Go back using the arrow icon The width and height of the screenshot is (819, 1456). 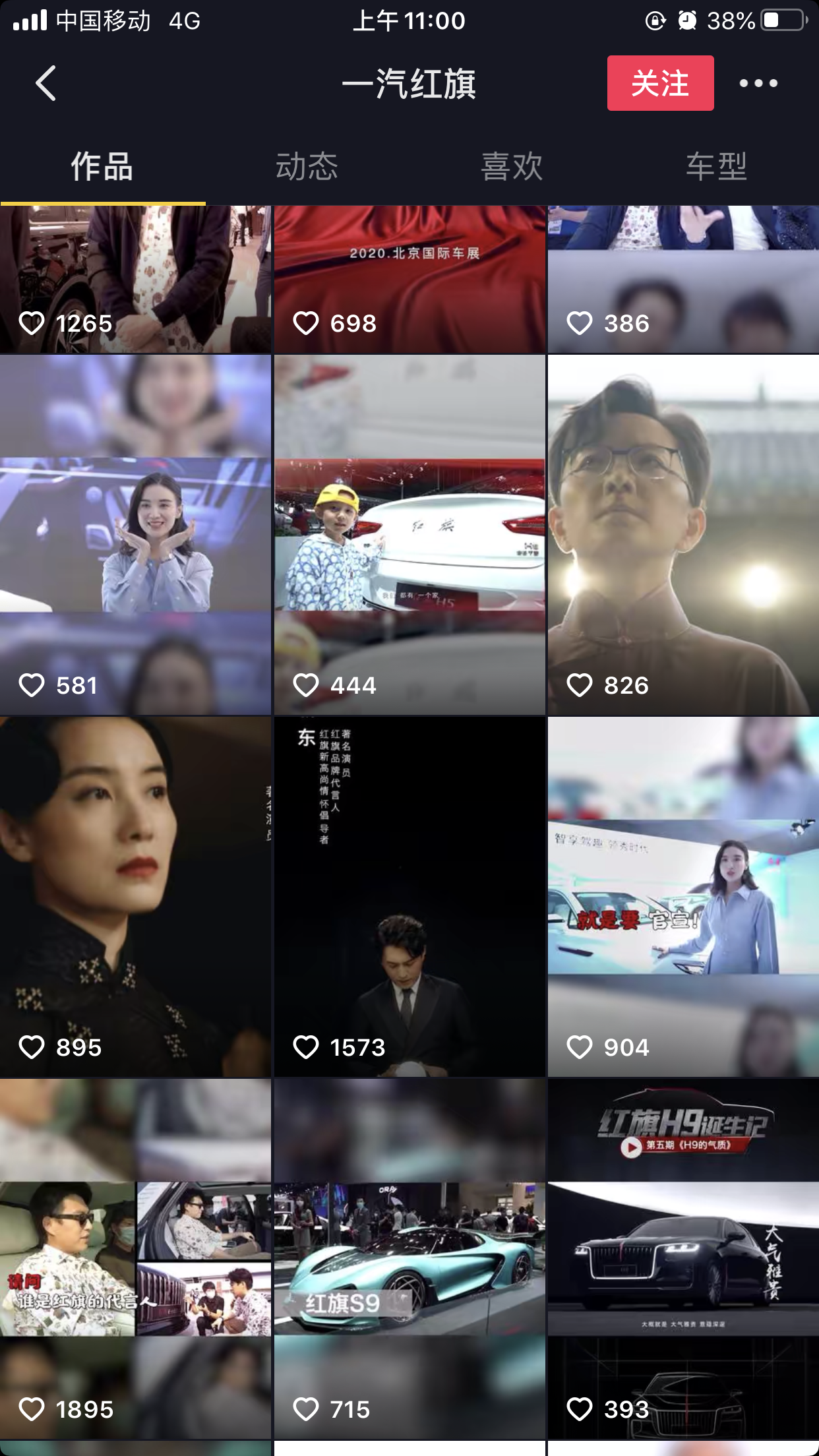46,83
